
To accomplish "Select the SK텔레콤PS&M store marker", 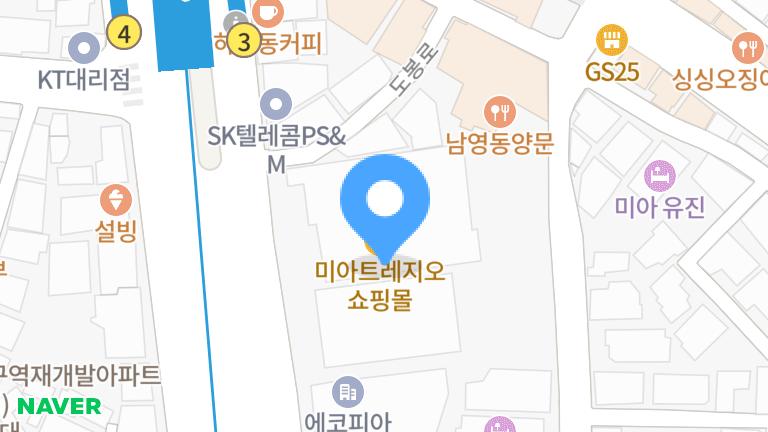I will [x=275, y=103].
